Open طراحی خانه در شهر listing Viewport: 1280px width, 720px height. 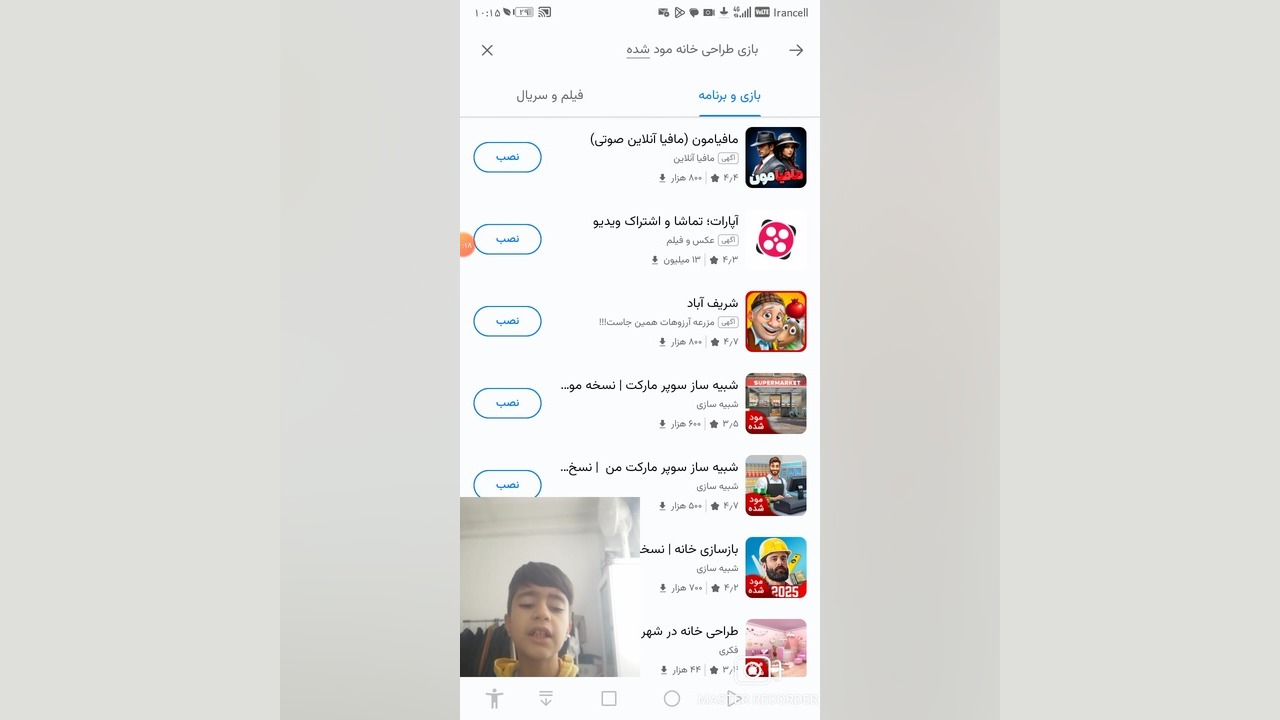[690, 632]
